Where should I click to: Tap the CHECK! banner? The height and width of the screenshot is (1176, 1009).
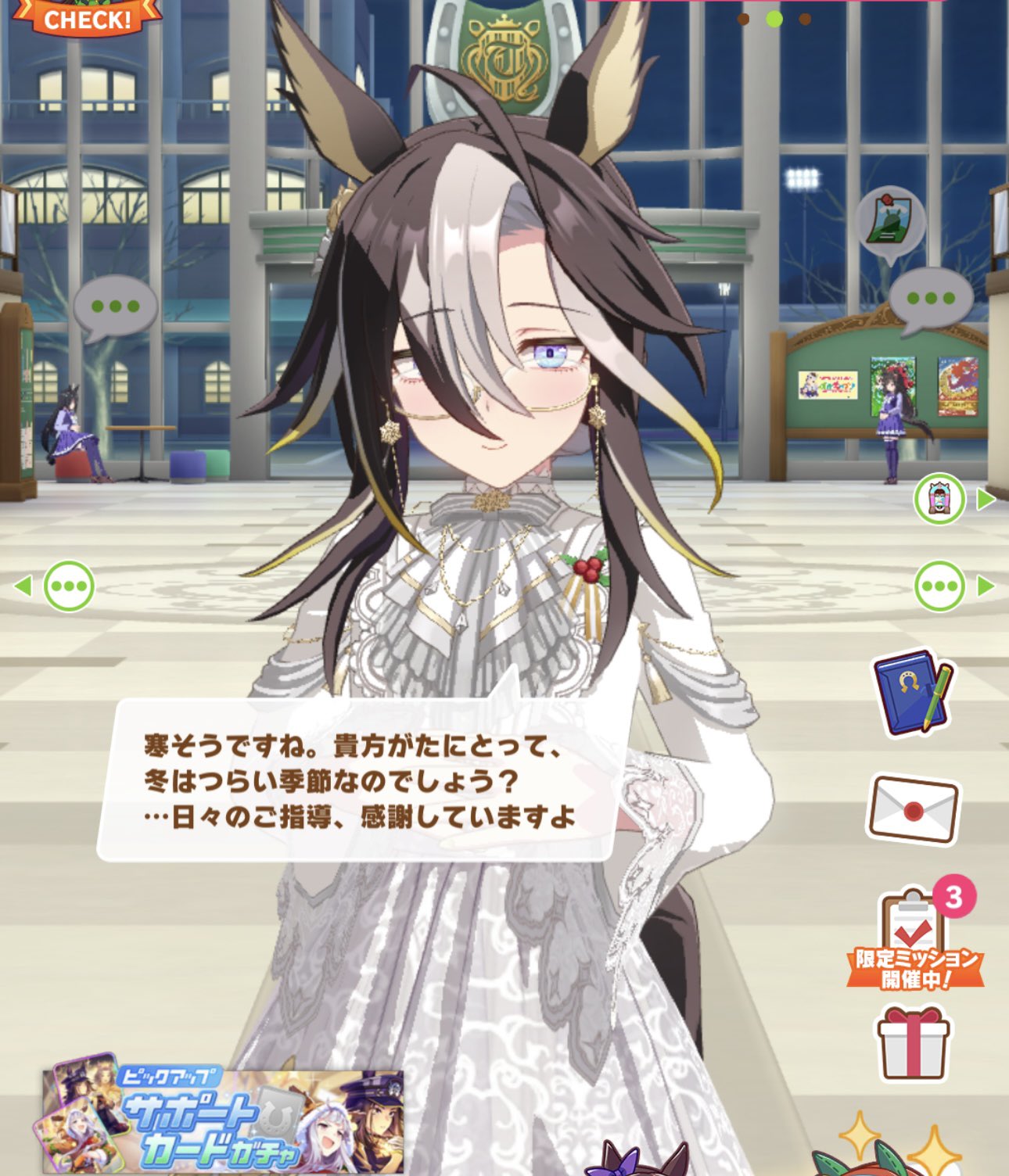pos(88,18)
